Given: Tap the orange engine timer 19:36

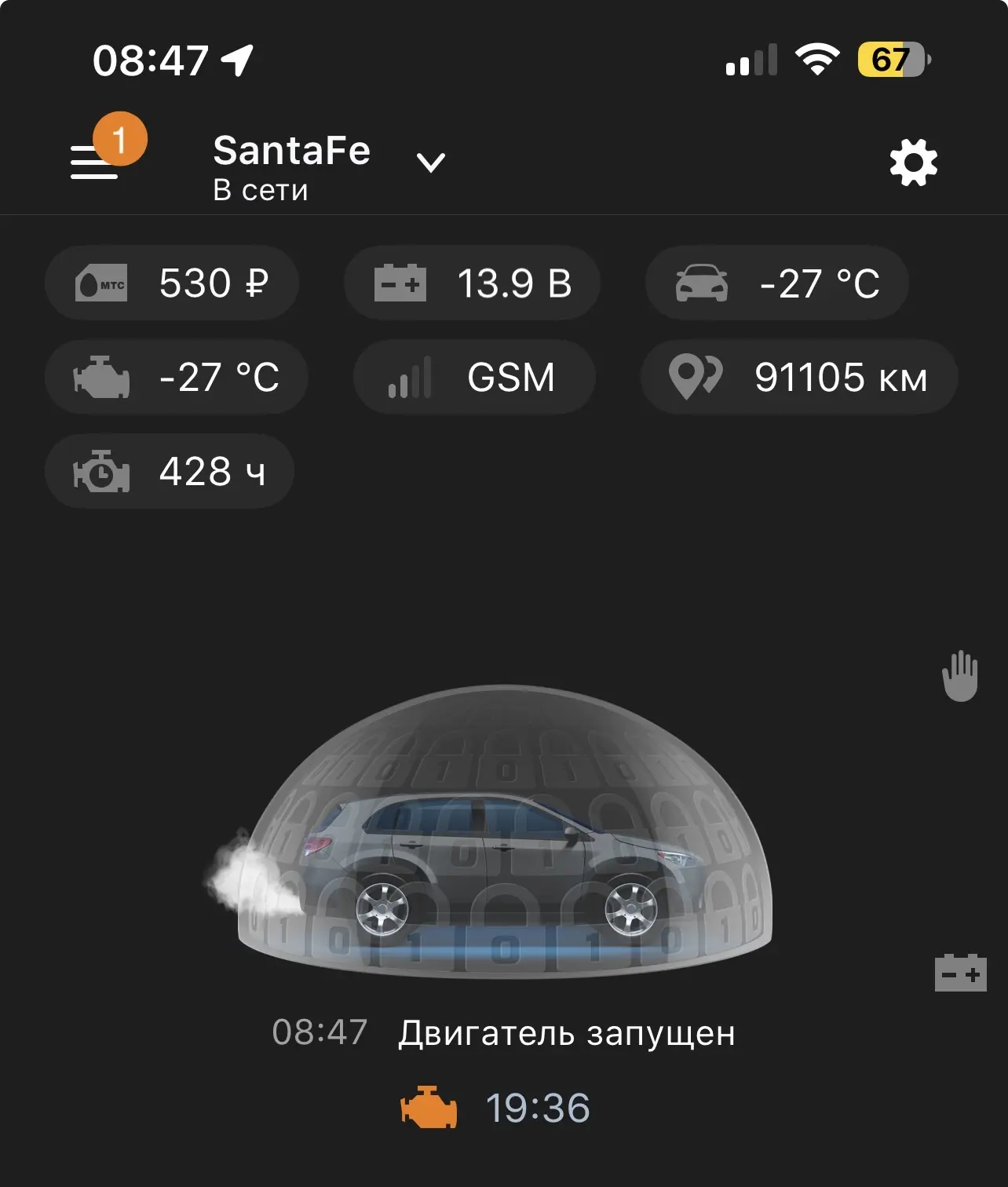Looking at the screenshot, I should pyautogui.click(x=496, y=1108).
